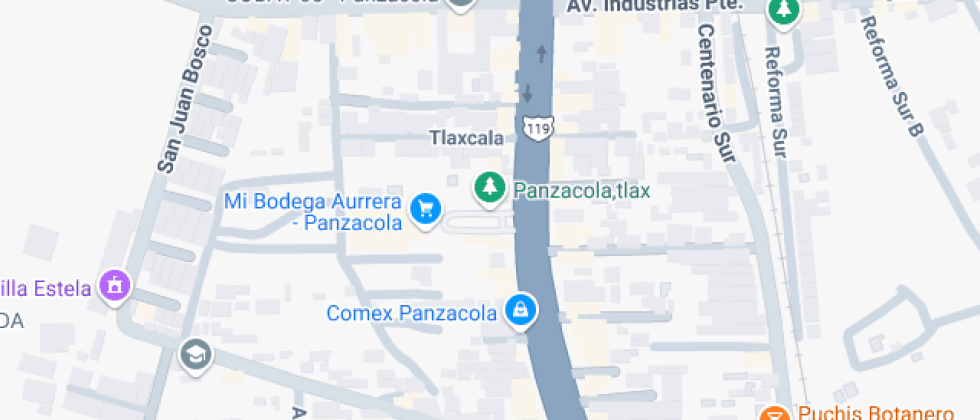Tap the park marker beside Reforma Sur
980x420 pixels.
(783, 11)
